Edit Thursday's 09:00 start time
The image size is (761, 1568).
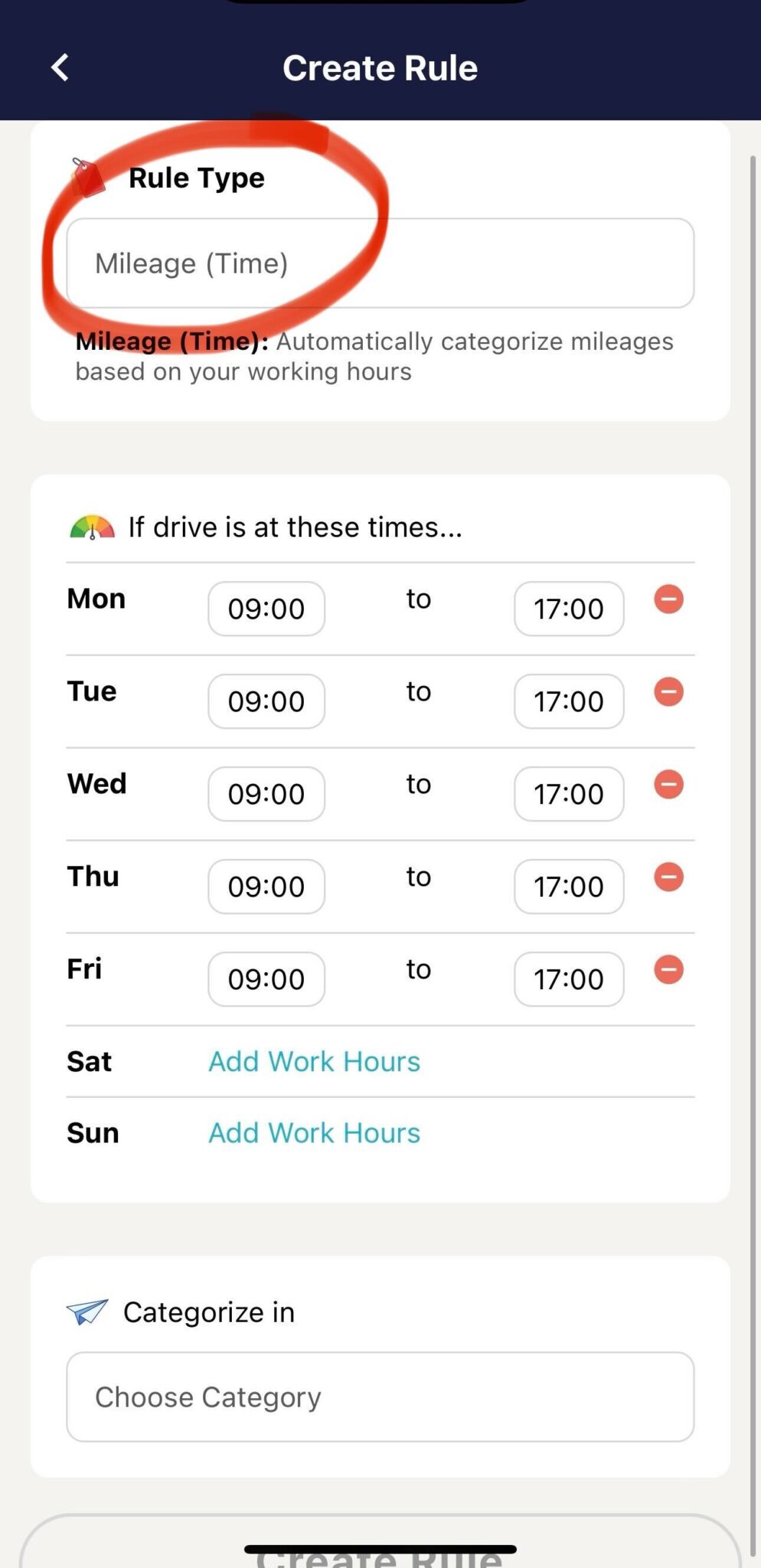266,886
